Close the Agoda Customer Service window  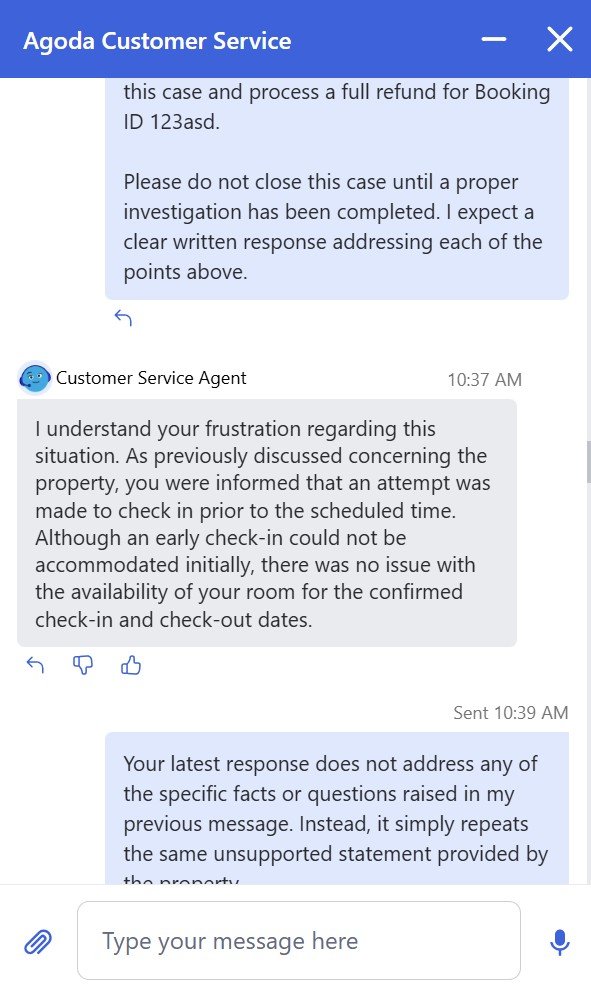tap(559, 39)
